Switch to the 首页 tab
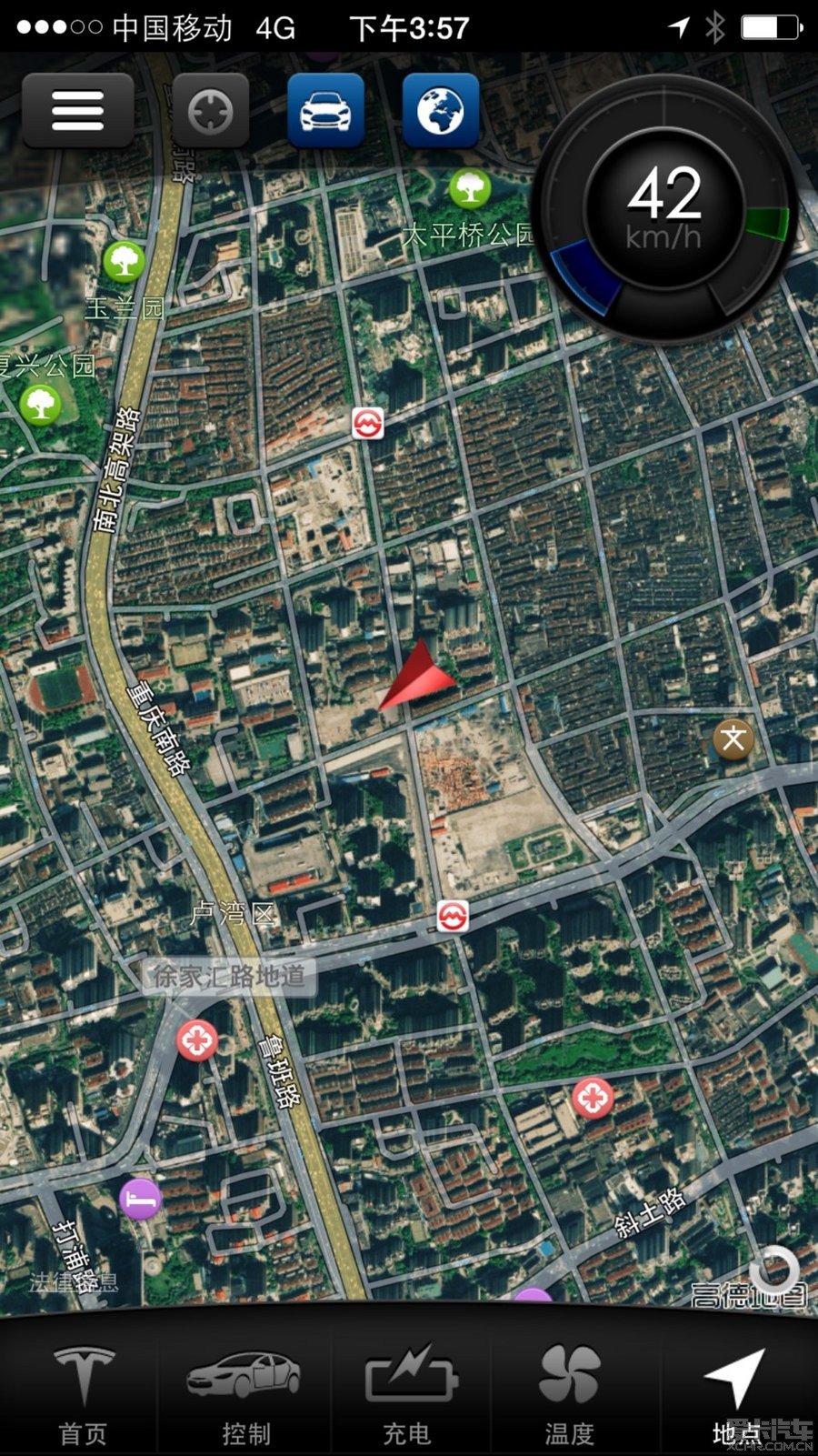The width and height of the screenshot is (818, 1456). click(x=83, y=1393)
